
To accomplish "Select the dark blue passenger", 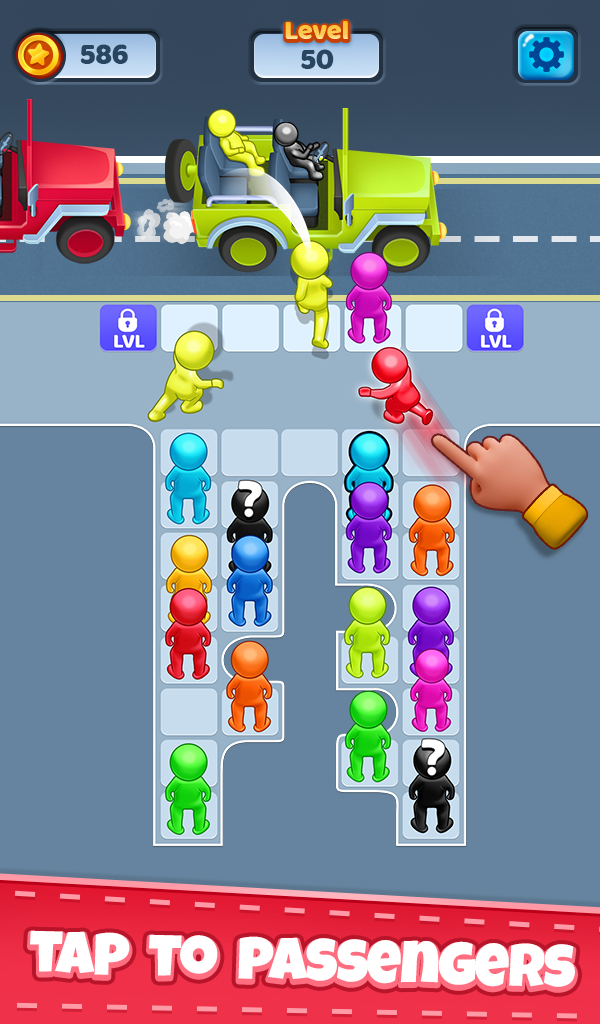I will tap(249, 580).
